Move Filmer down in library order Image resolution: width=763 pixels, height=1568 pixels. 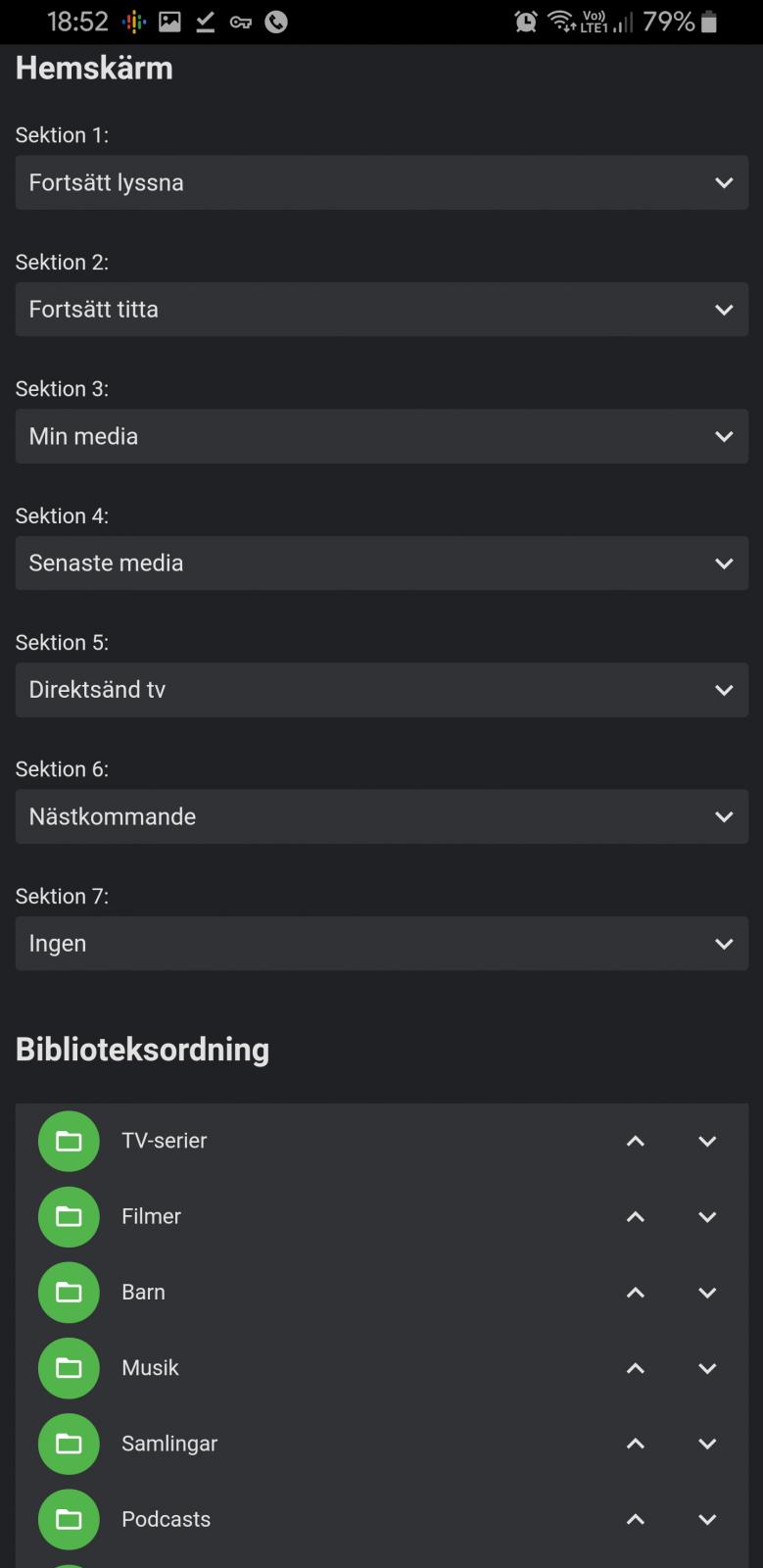(707, 1216)
